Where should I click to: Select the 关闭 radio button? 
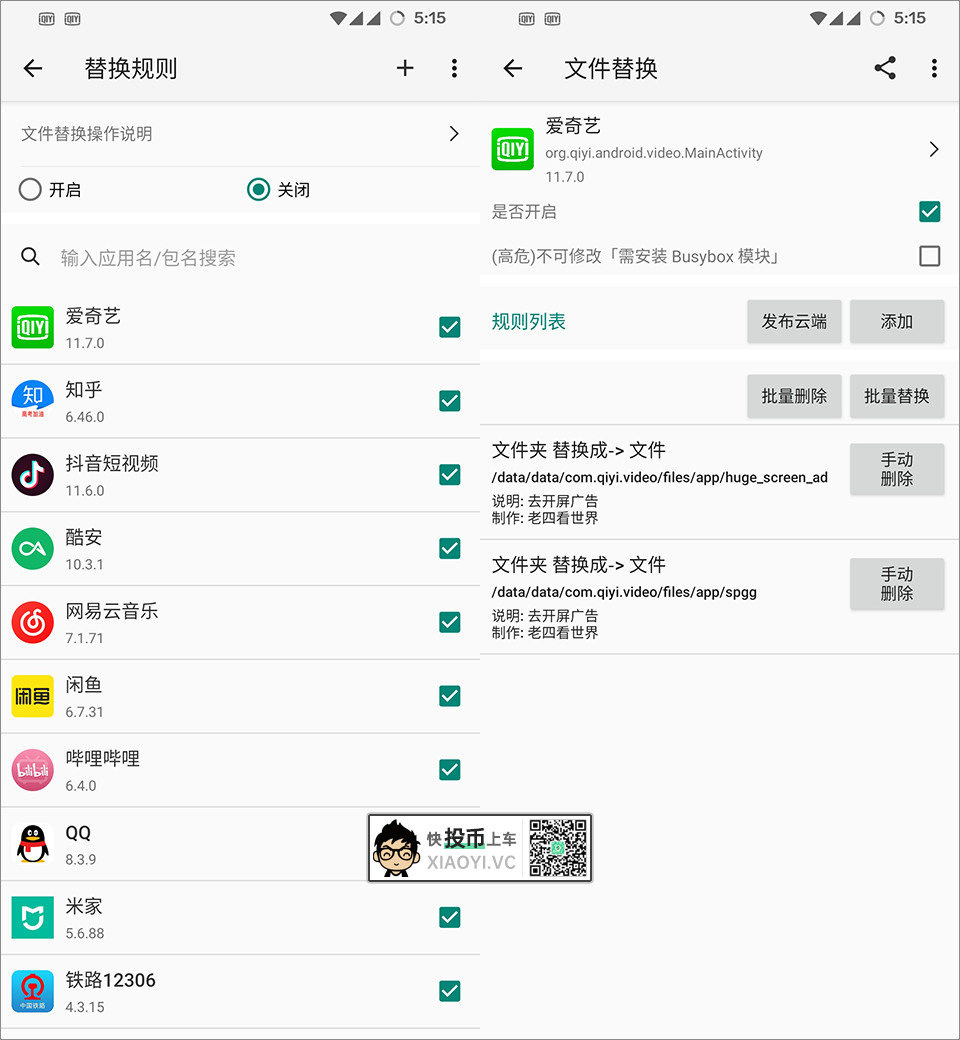click(x=259, y=189)
